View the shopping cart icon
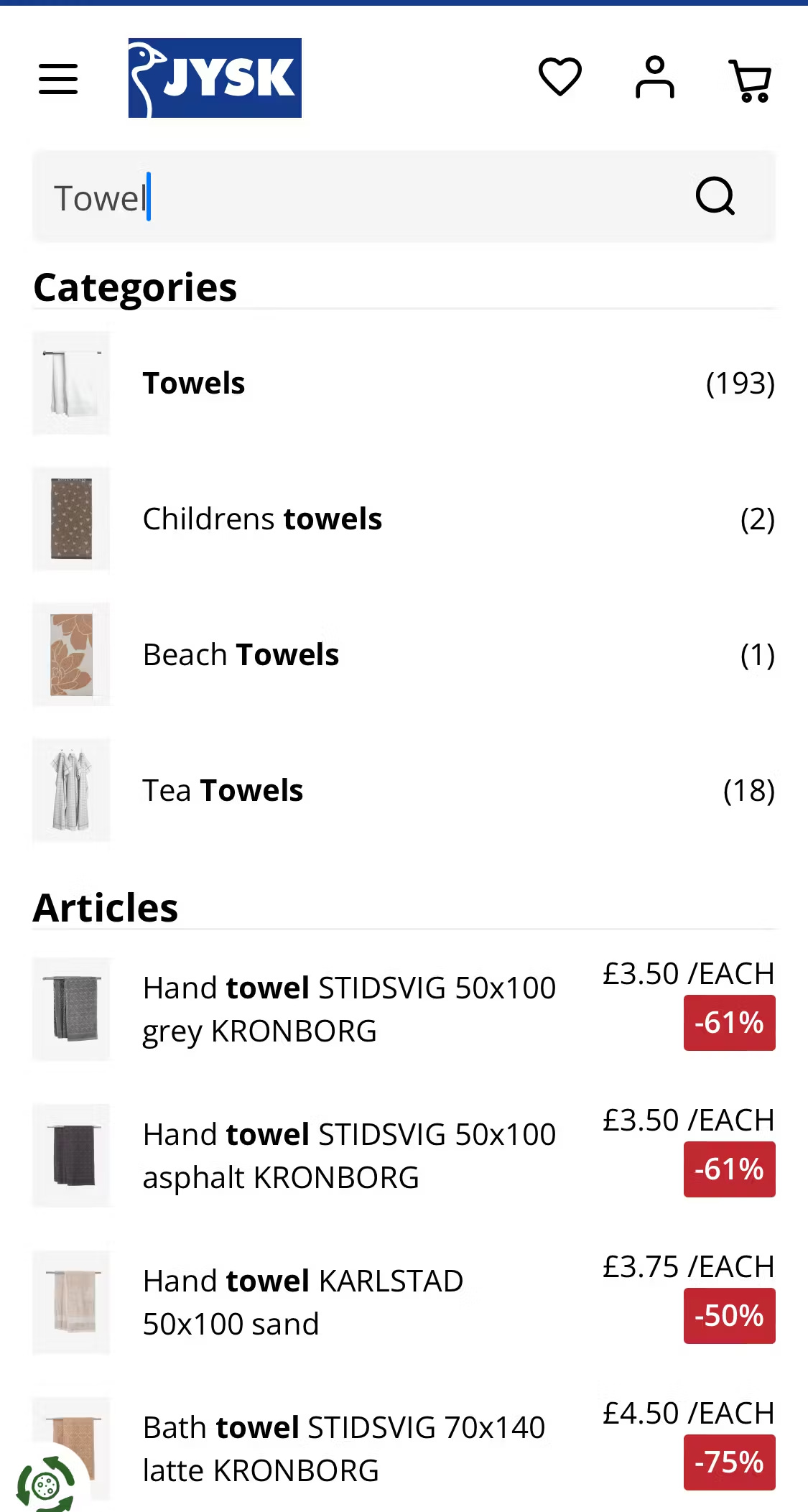 pos(749,79)
